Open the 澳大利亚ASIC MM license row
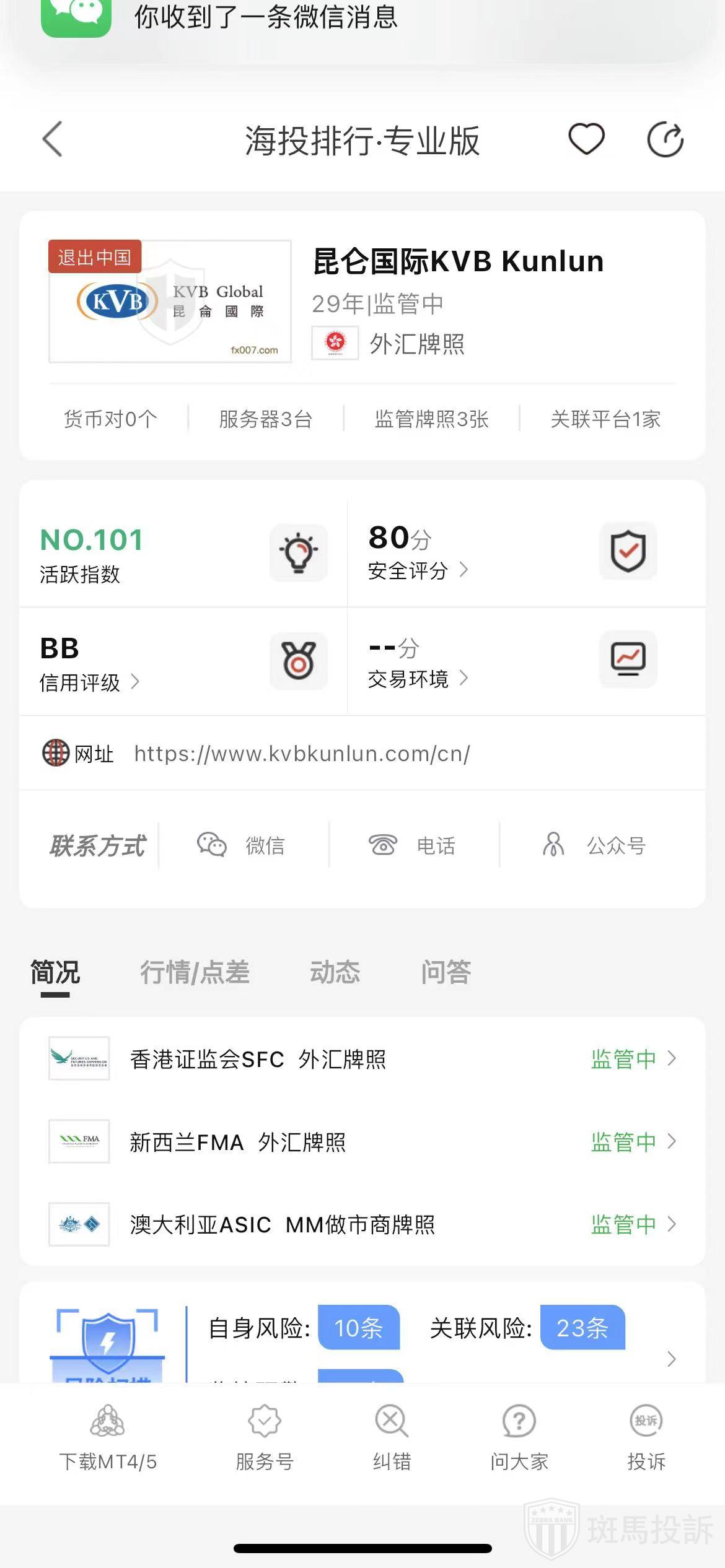The image size is (725, 1568). point(362,1224)
